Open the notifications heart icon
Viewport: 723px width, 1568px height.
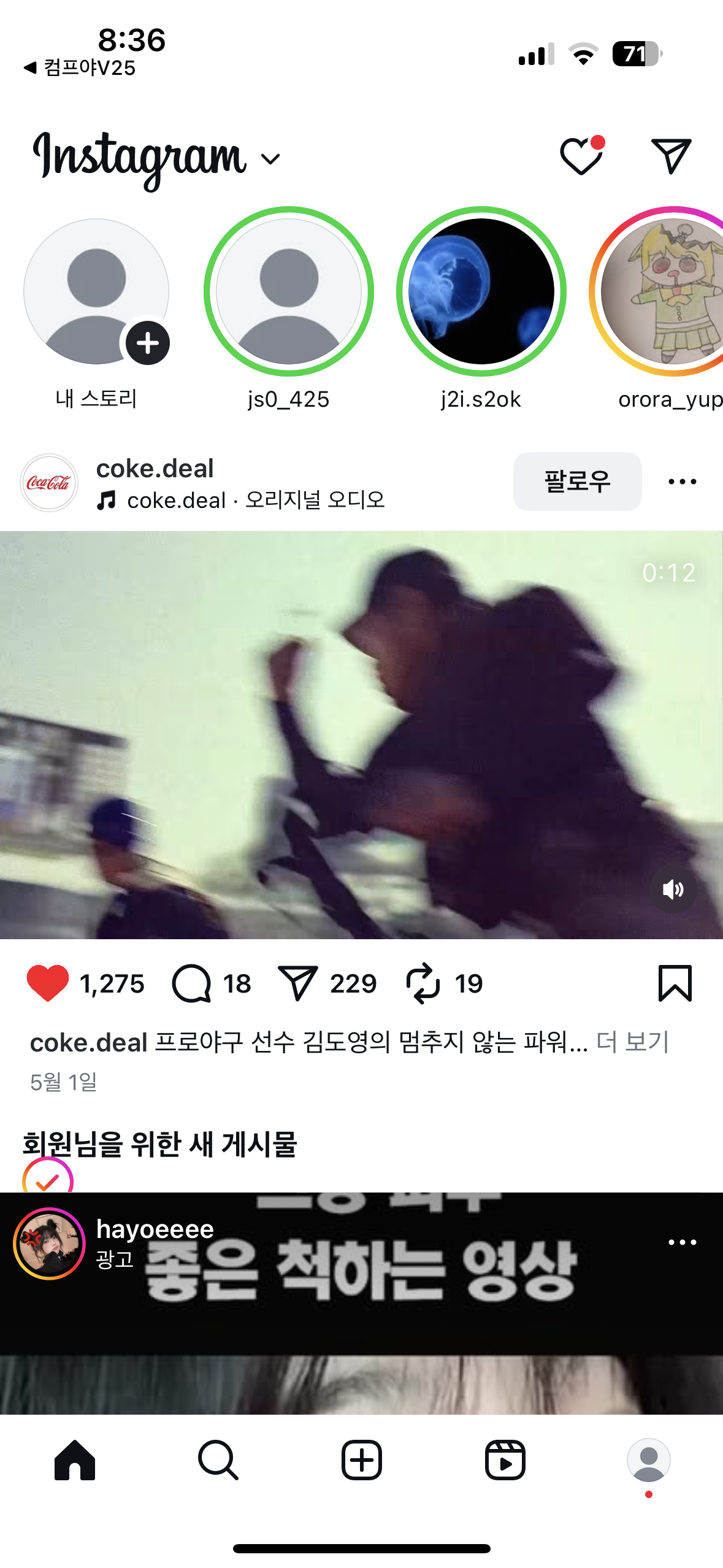(x=581, y=156)
